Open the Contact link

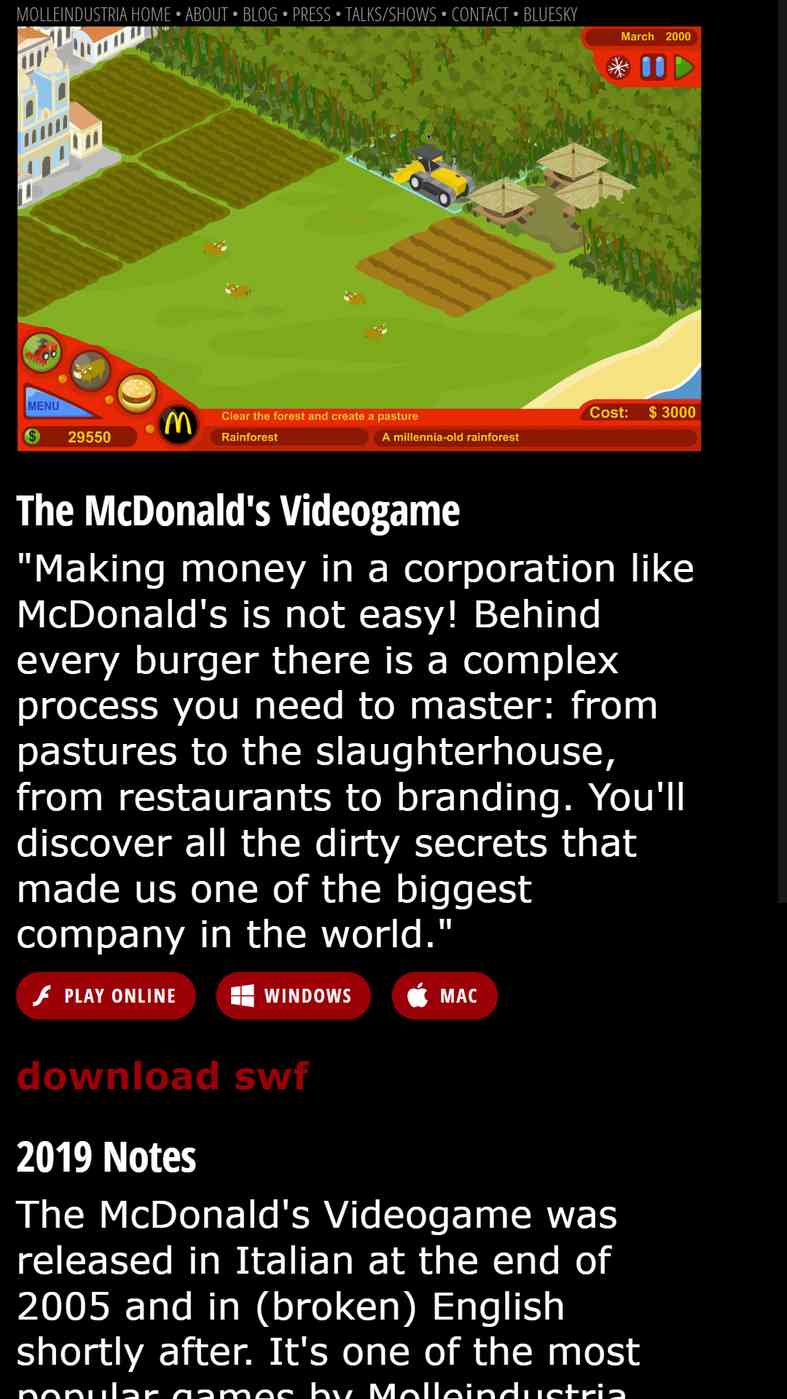[480, 14]
